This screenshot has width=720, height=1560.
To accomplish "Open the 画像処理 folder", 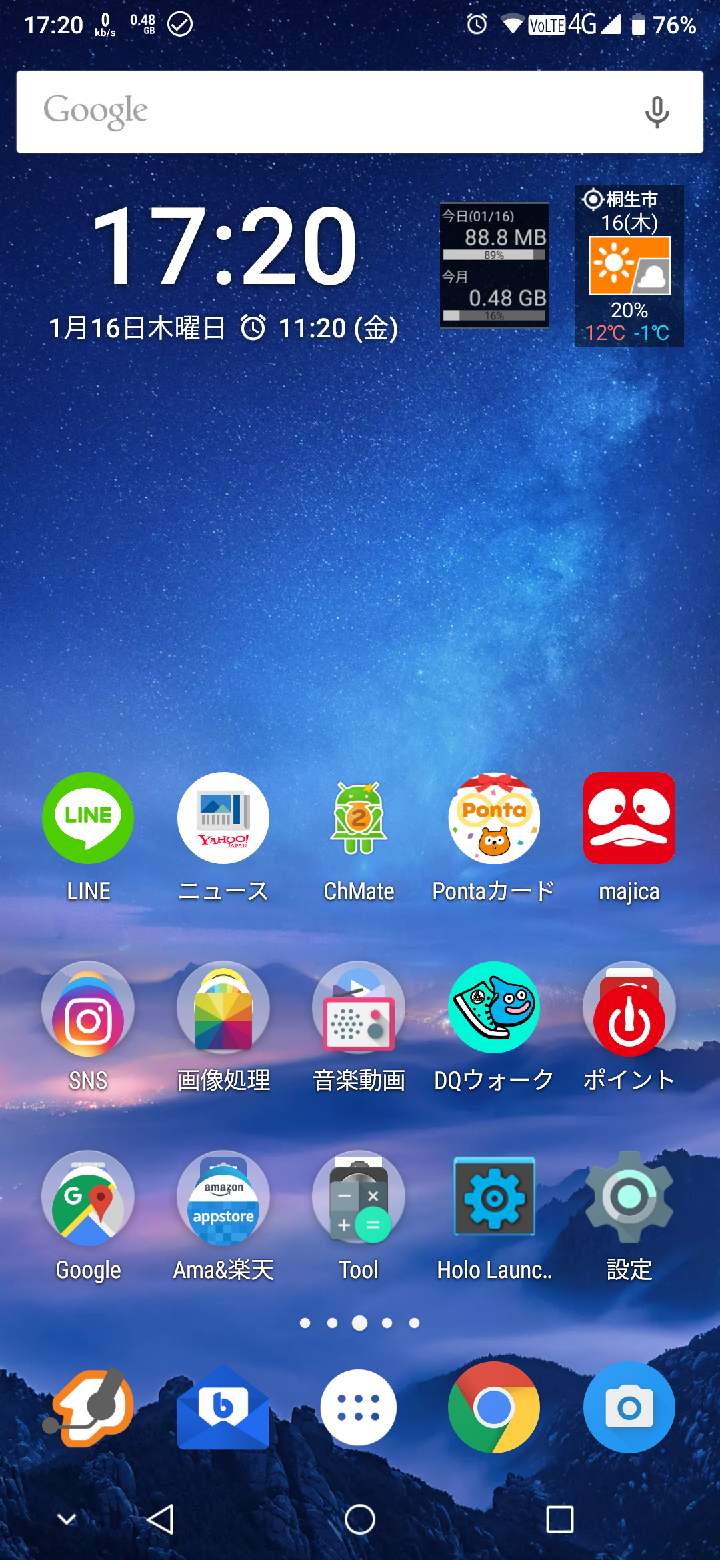I will point(223,1008).
